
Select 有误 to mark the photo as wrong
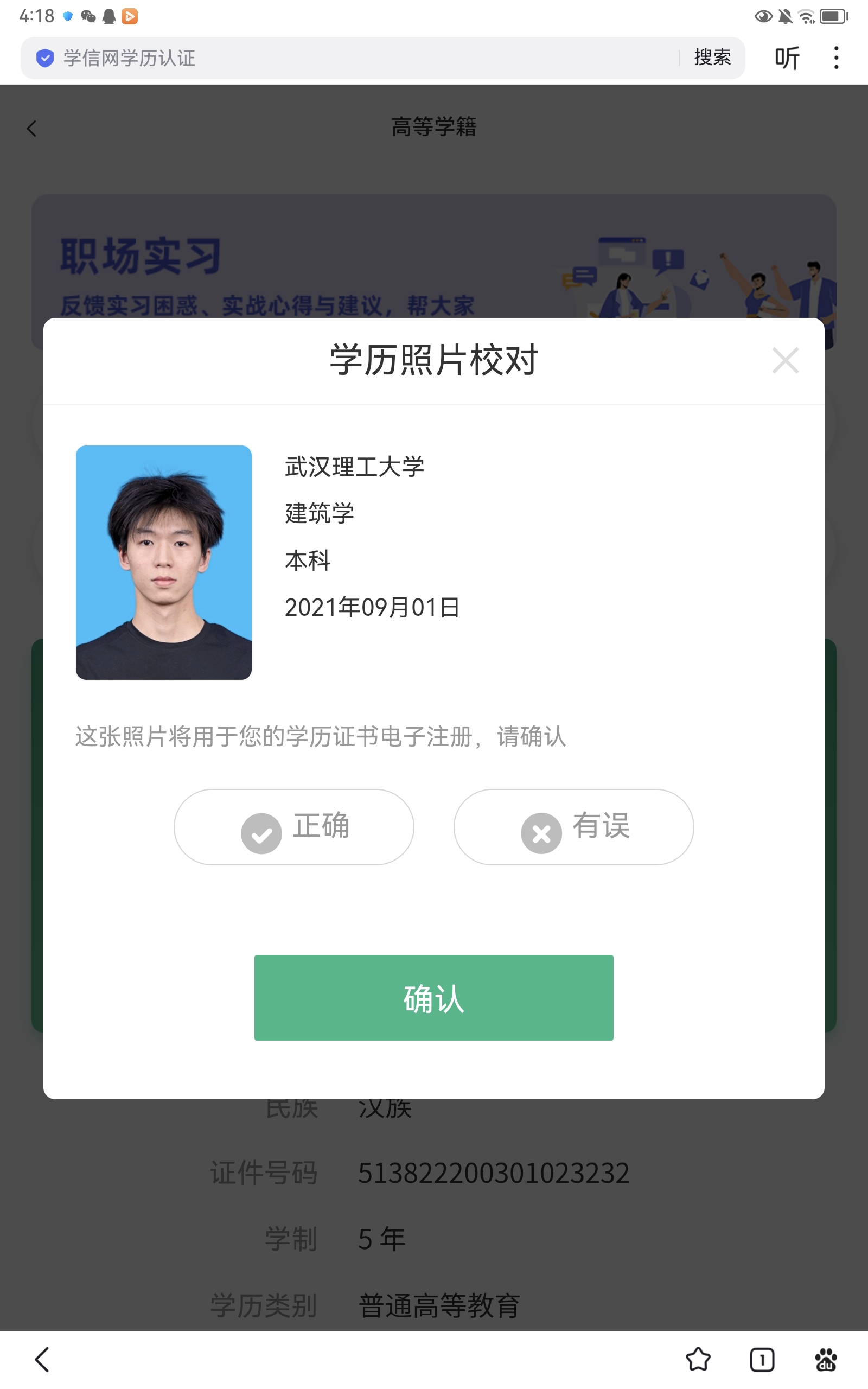[573, 827]
